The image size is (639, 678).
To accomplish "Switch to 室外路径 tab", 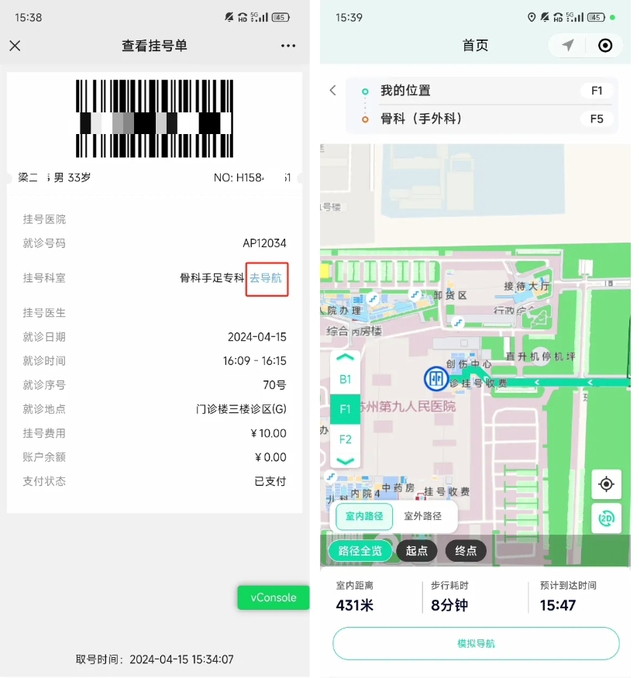I will point(422,516).
